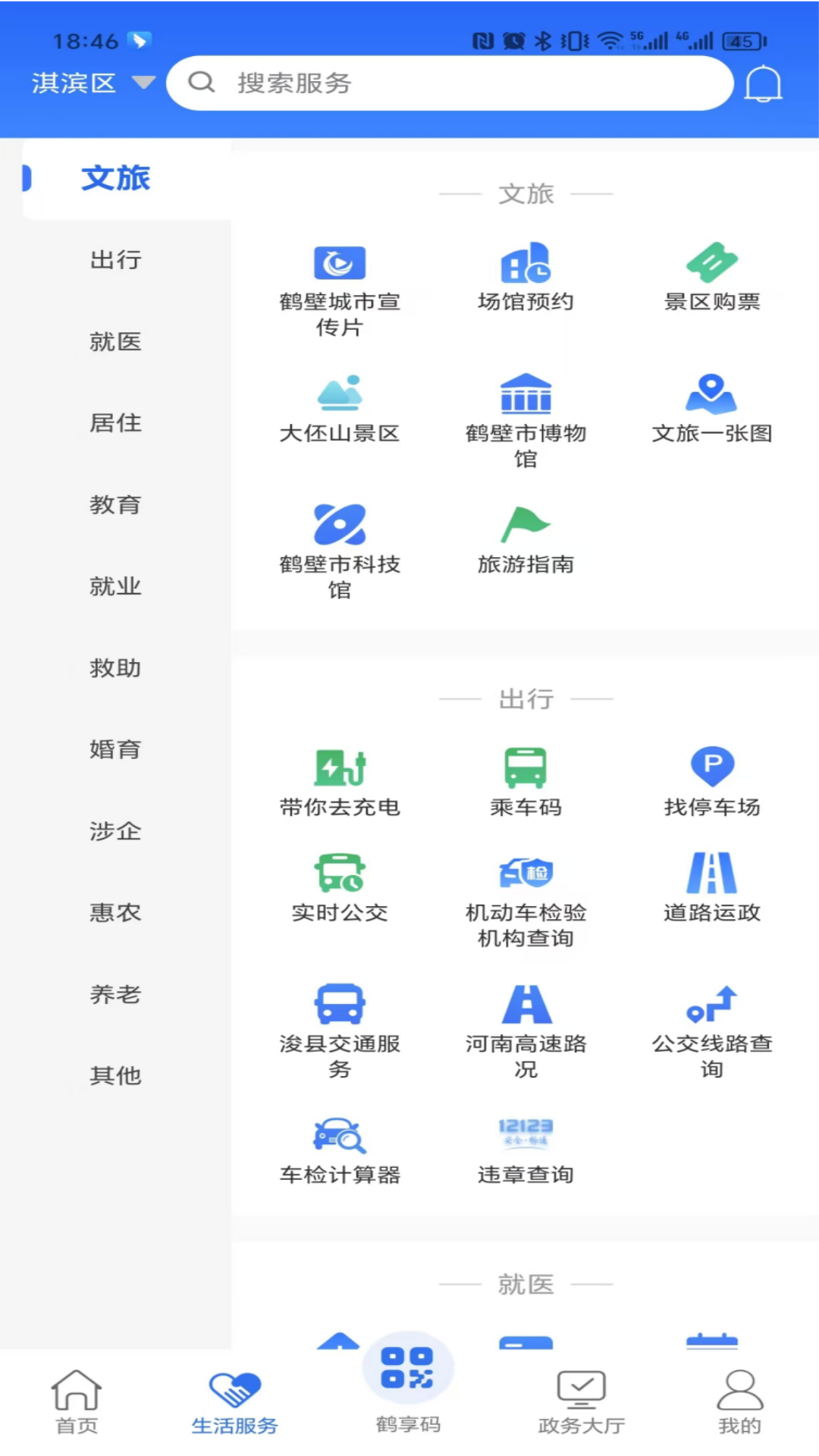Open the 我的 profile tab
Viewport: 819px width, 1456px height.
click(x=739, y=1403)
